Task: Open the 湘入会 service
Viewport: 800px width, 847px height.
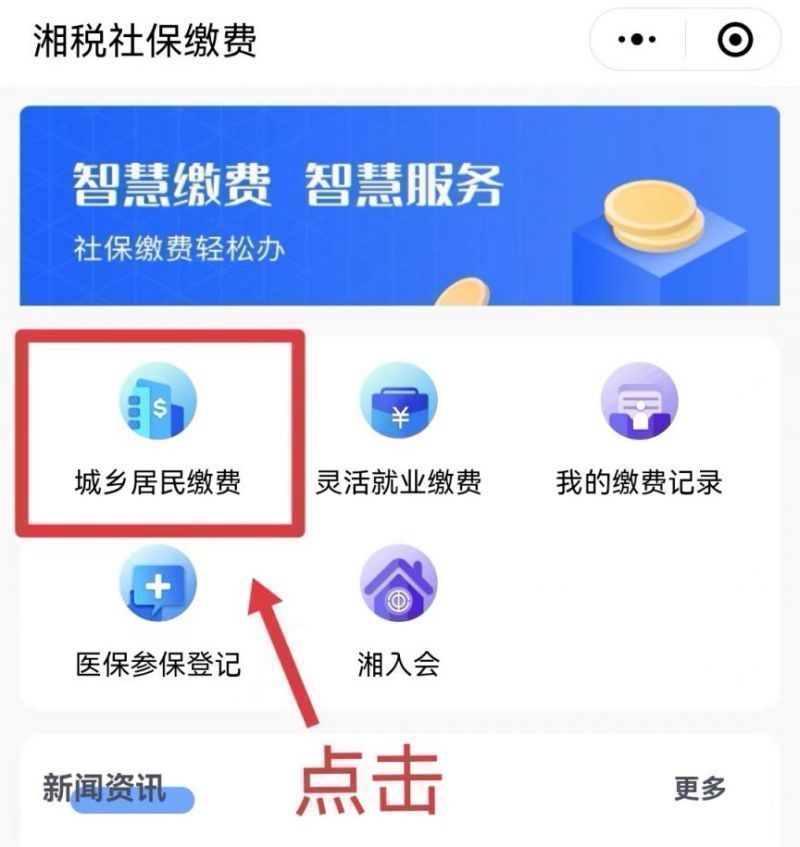Action: pyautogui.click(x=399, y=613)
